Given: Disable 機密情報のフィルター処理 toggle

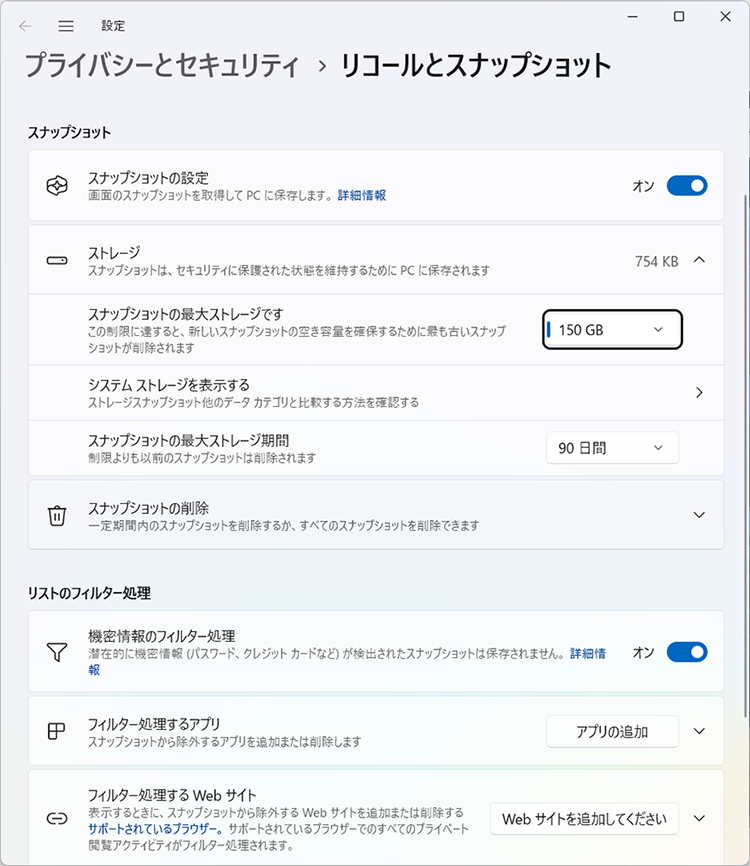Looking at the screenshot, I should [x=686, y=652].
